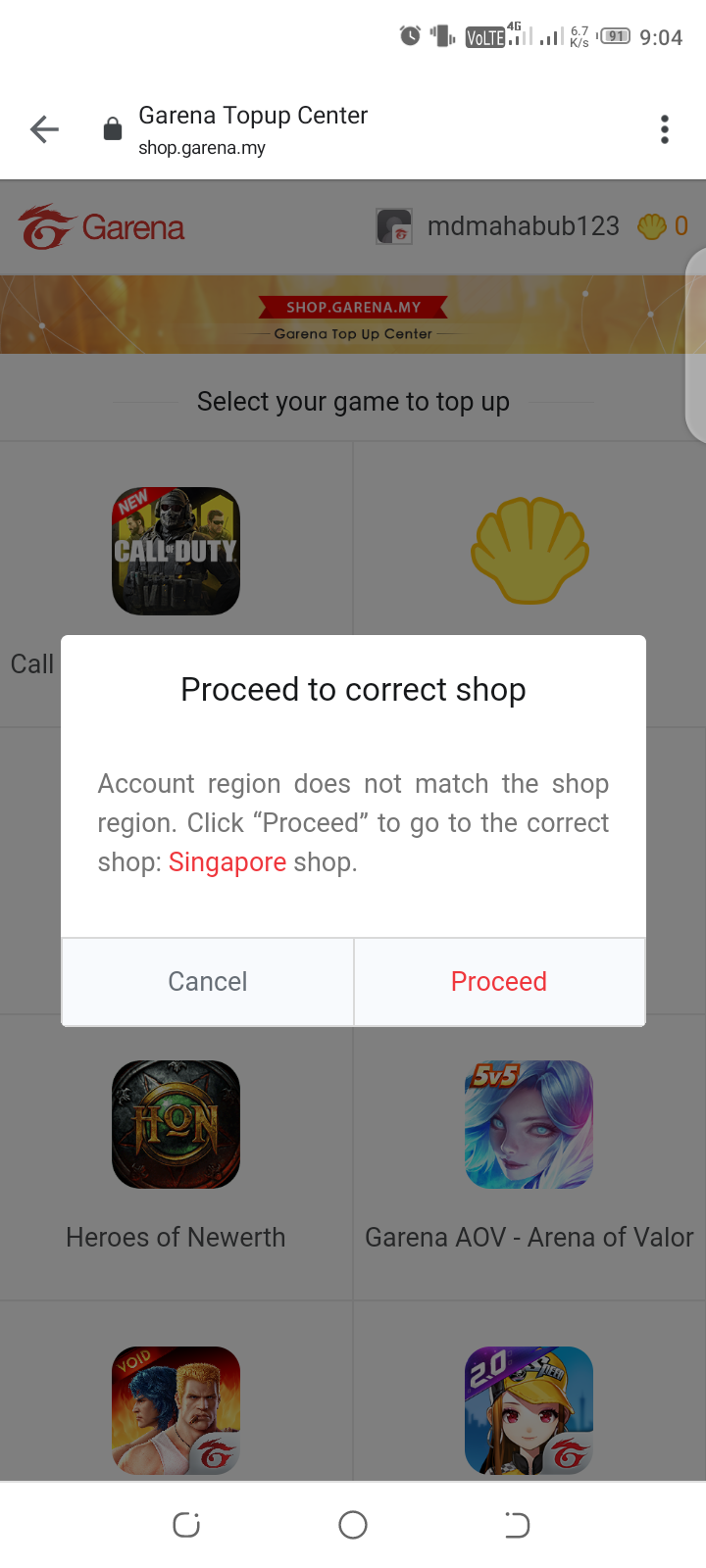Open the Garena logo home link

[100, 226]
